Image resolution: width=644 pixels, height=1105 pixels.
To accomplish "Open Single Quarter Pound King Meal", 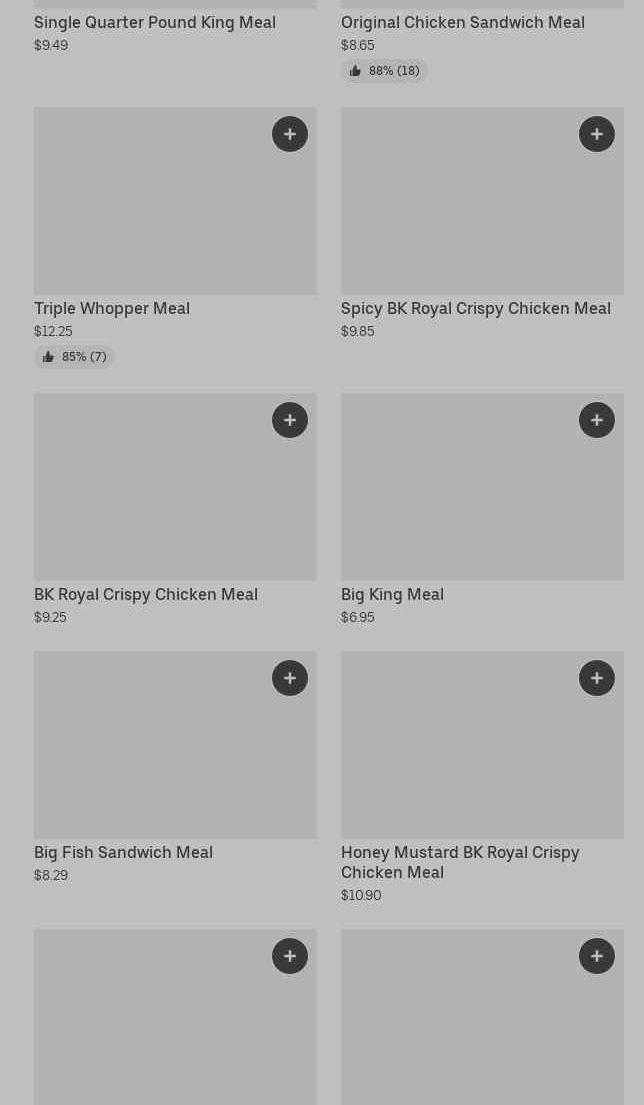I will pos(155,23).
